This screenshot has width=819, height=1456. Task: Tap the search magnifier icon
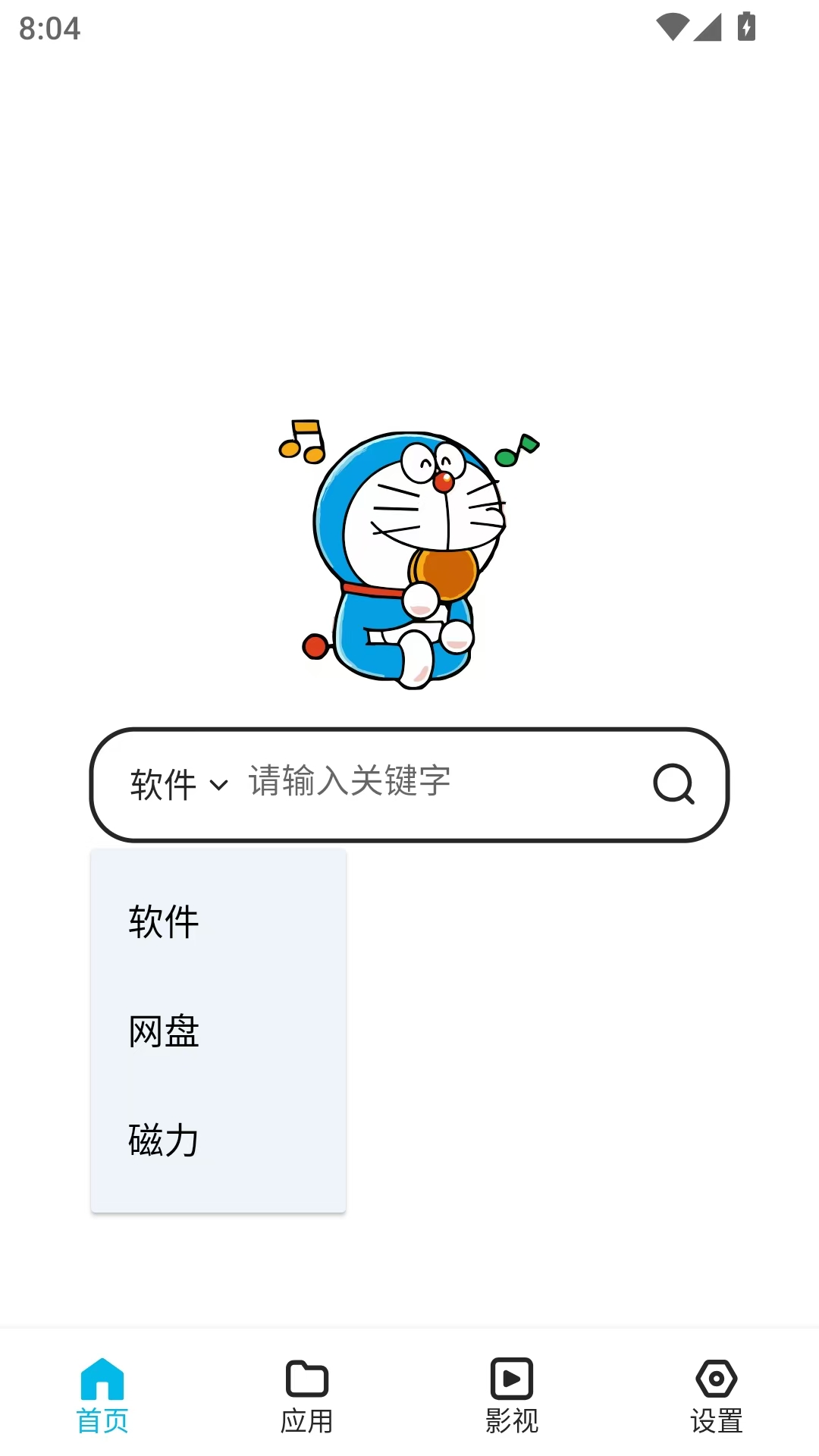673,784
